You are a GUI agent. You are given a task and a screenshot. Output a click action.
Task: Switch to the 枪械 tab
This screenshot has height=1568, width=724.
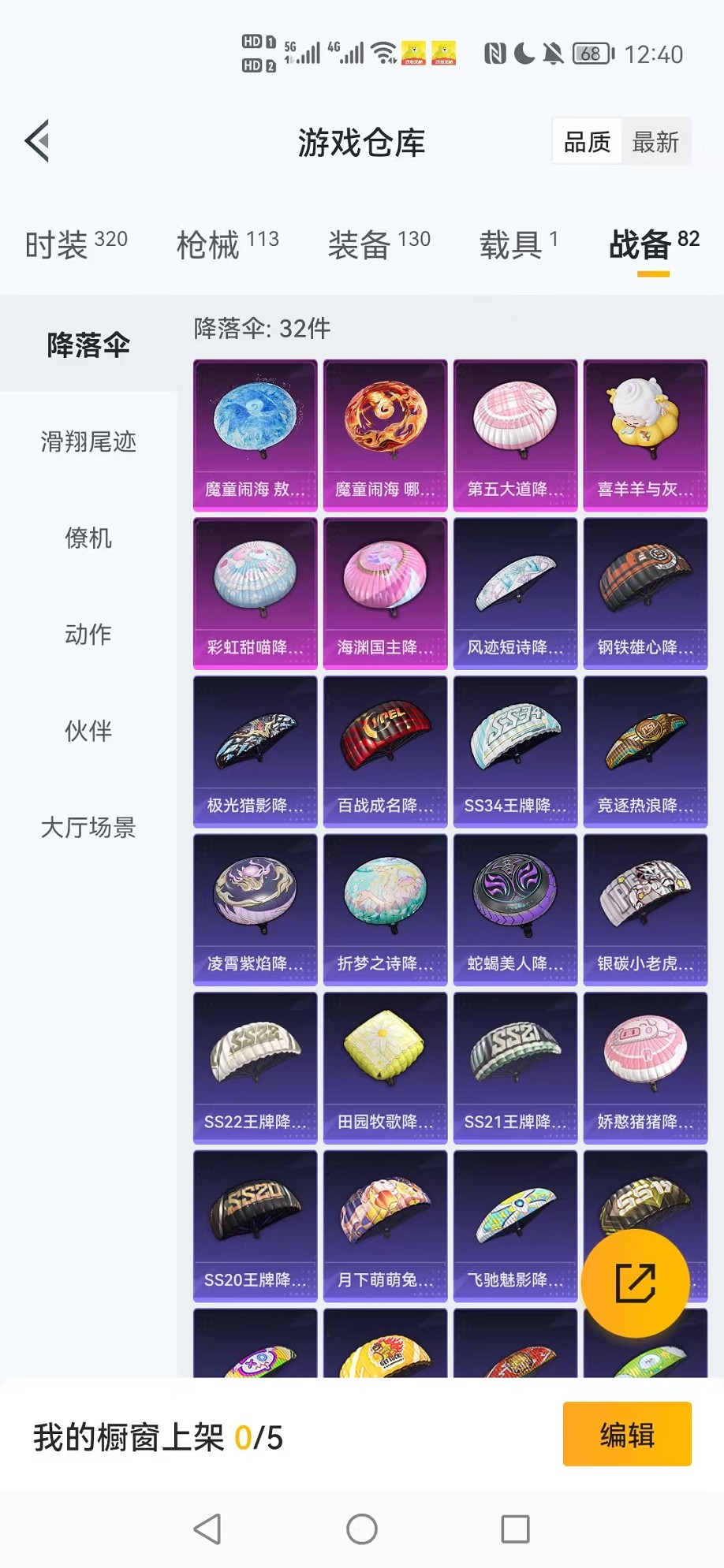[227, 244]
